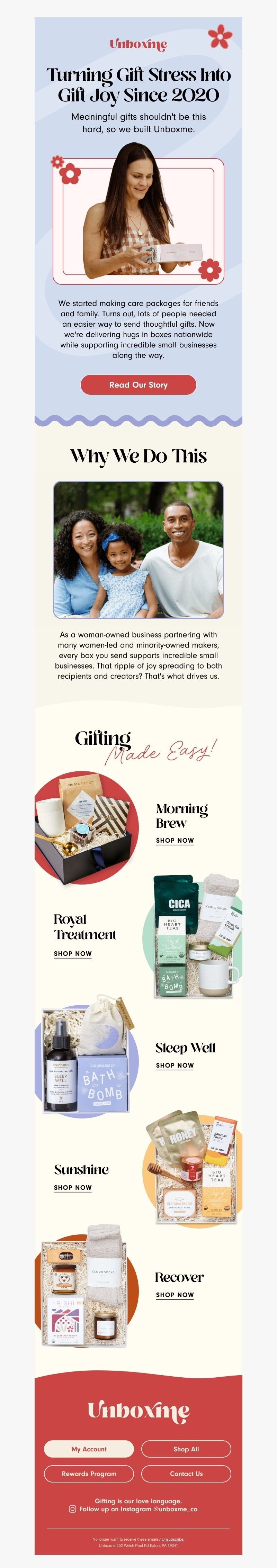Viewport: 277px width, 1568px height.
Task: Go to Shop All
Action: click(186, 1449)
